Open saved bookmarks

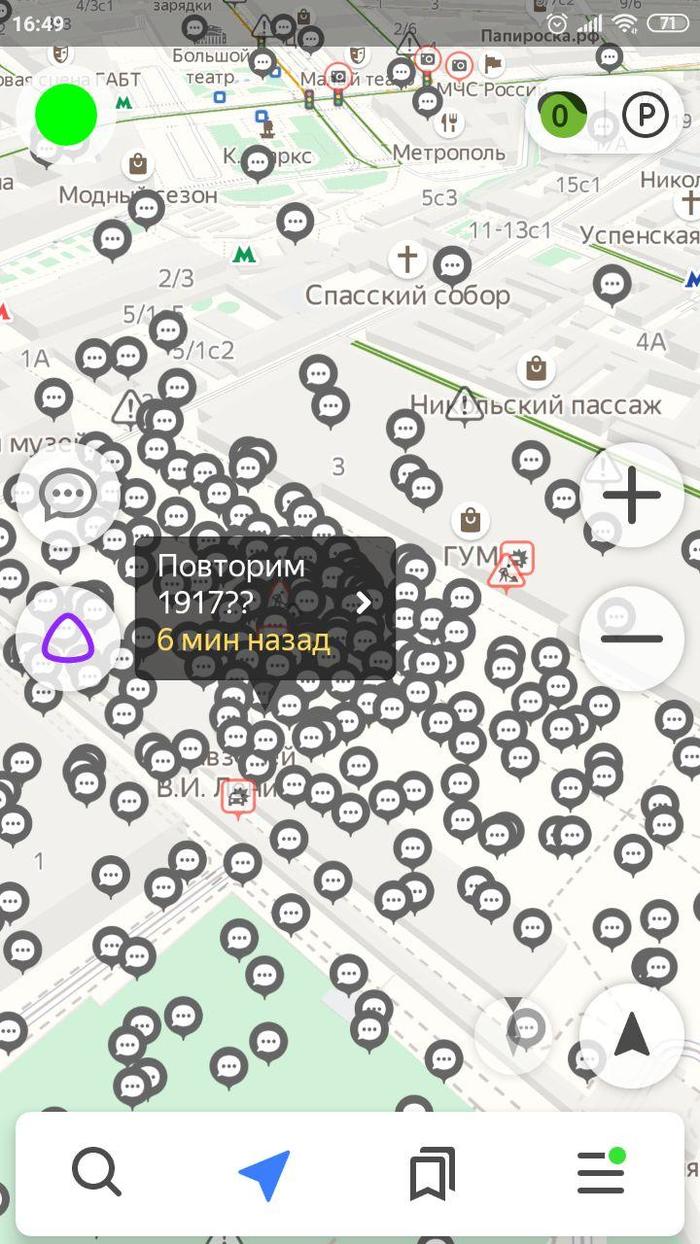tap(432, 1173)
